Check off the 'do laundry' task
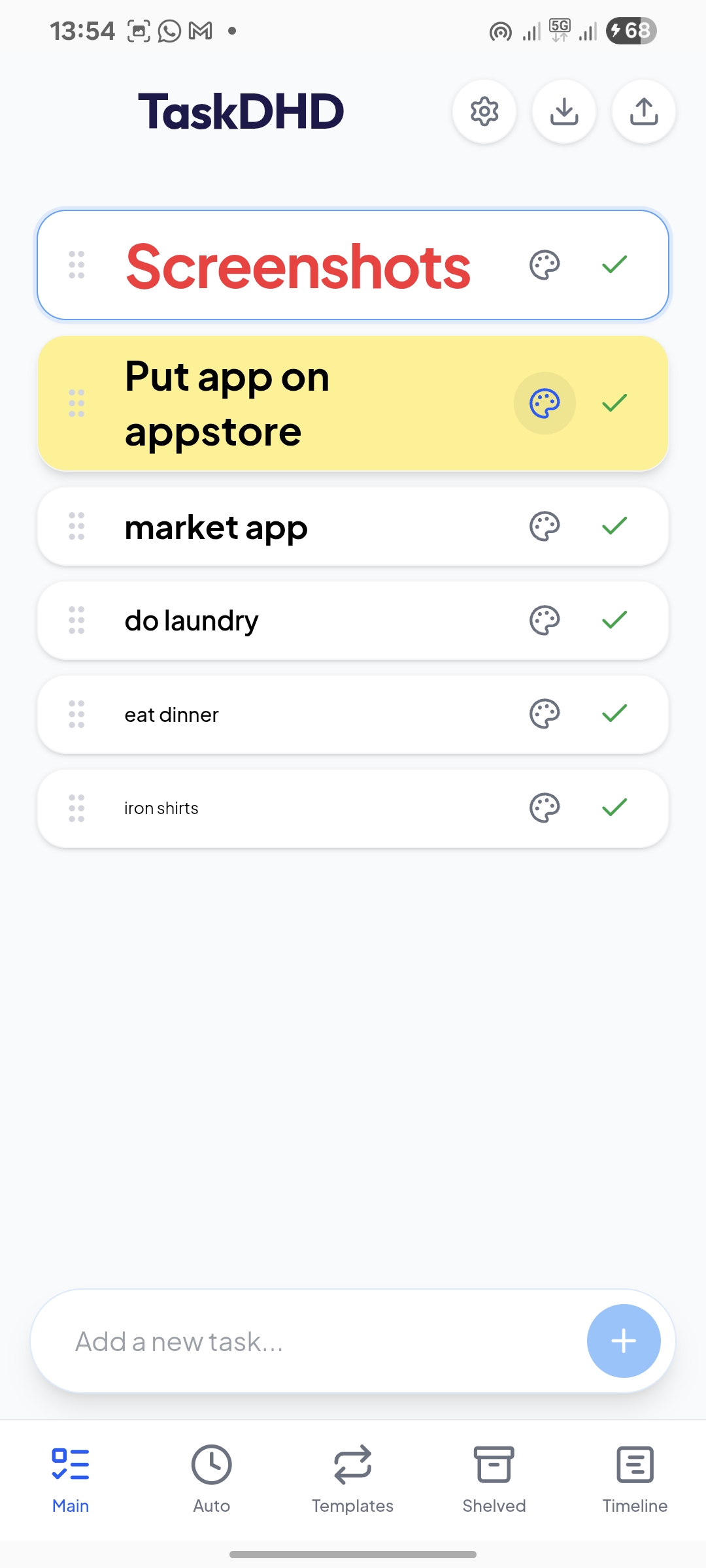This screenshot has width=706, height=1568. pyautogui.click(x=614, y=620)
